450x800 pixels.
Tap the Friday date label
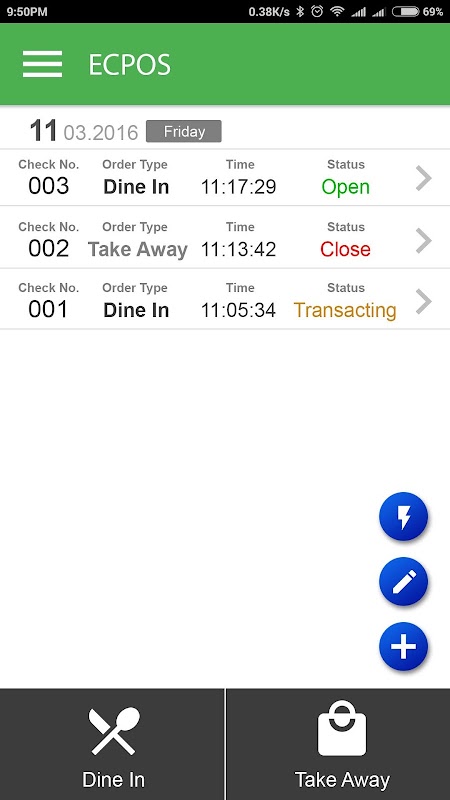coord(184,132)
